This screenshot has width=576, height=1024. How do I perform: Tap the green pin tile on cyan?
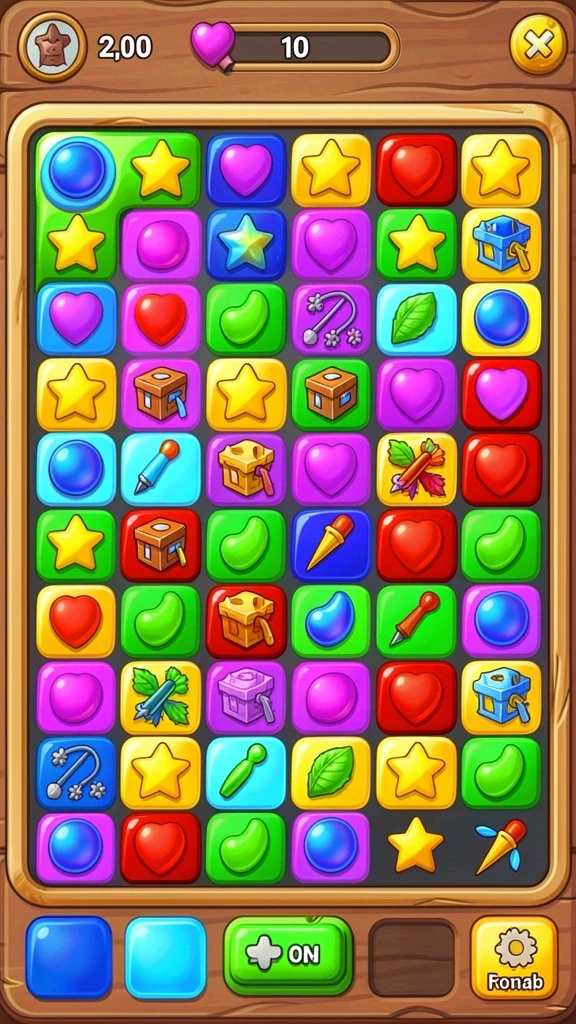coord(246,773)
